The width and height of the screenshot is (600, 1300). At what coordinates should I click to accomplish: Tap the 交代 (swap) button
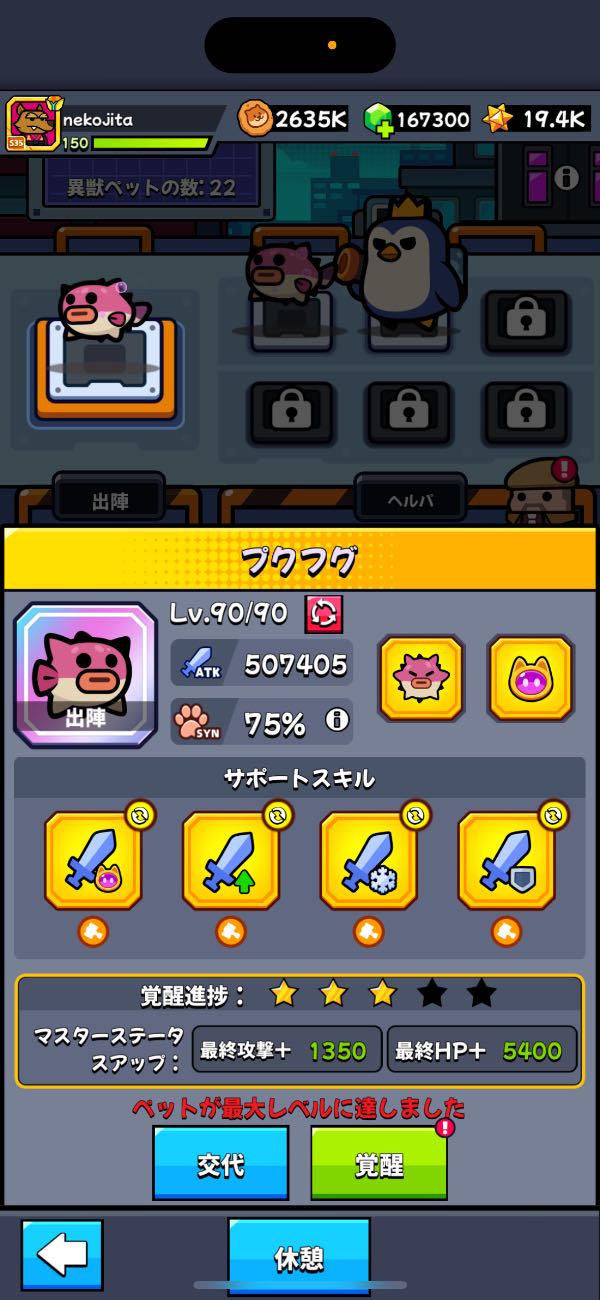pyautogui.click(x=220, y=1162)
